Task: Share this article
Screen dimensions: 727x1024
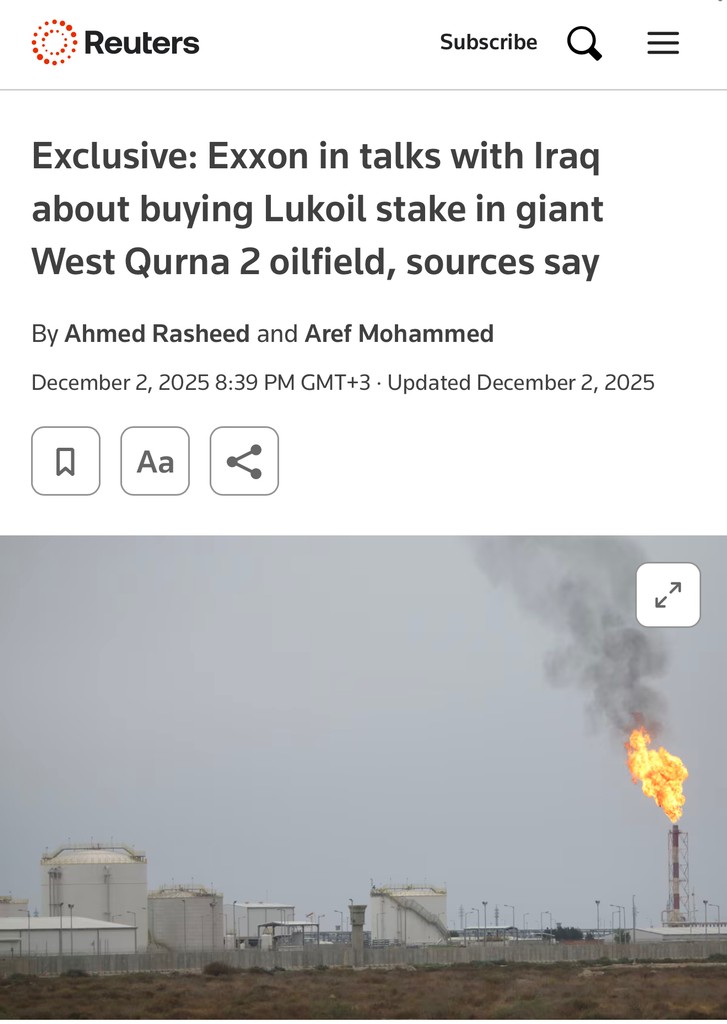Action: click(x=244, y=461)
